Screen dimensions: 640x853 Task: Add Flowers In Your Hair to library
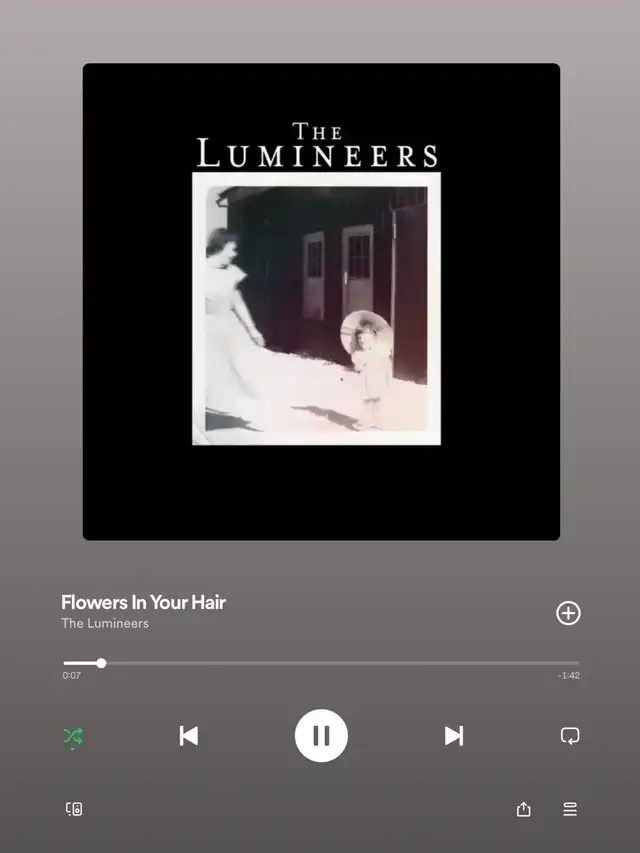[568, 613]
